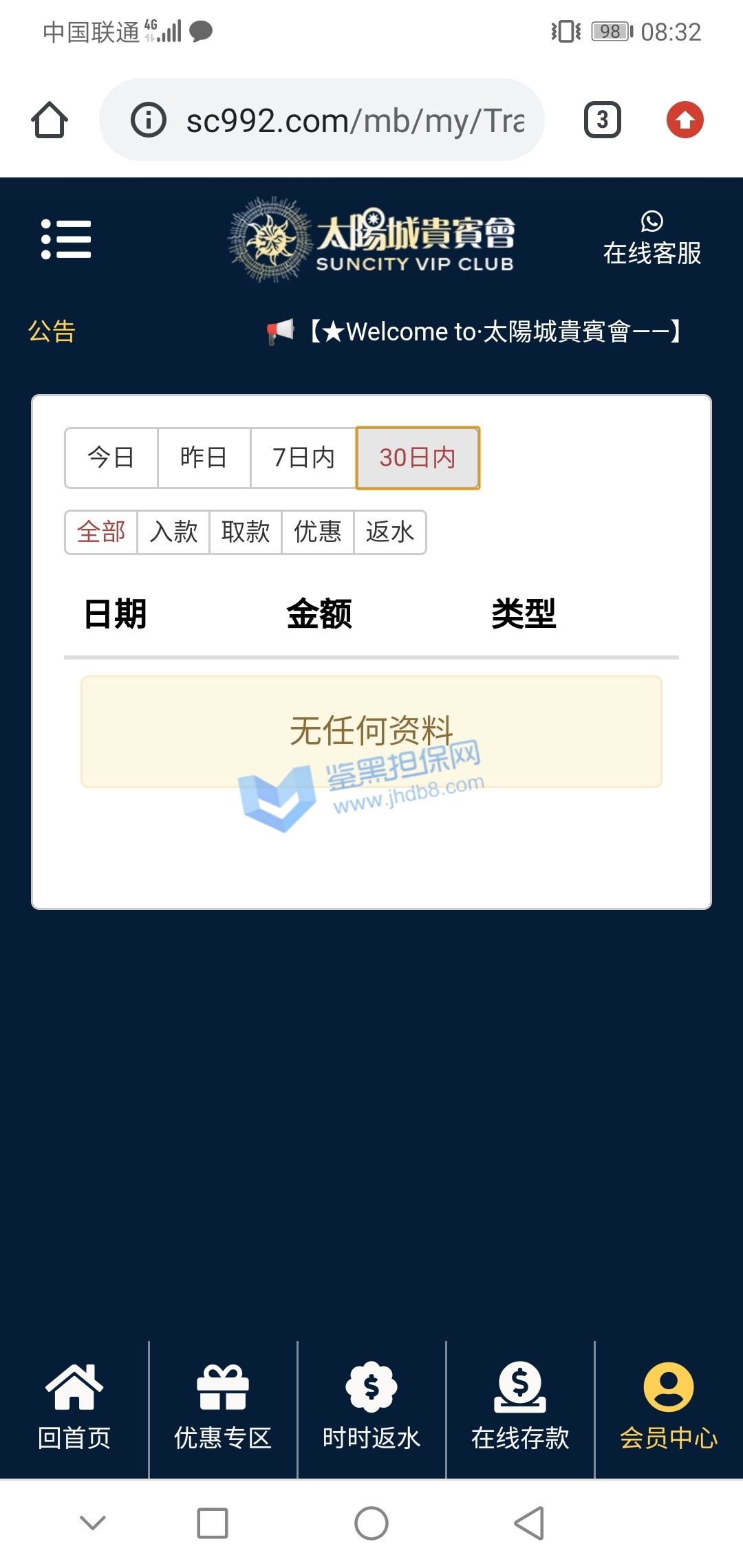Open the hamburger menu
The image size is (743, 1568).
click(x=66, y=239)
